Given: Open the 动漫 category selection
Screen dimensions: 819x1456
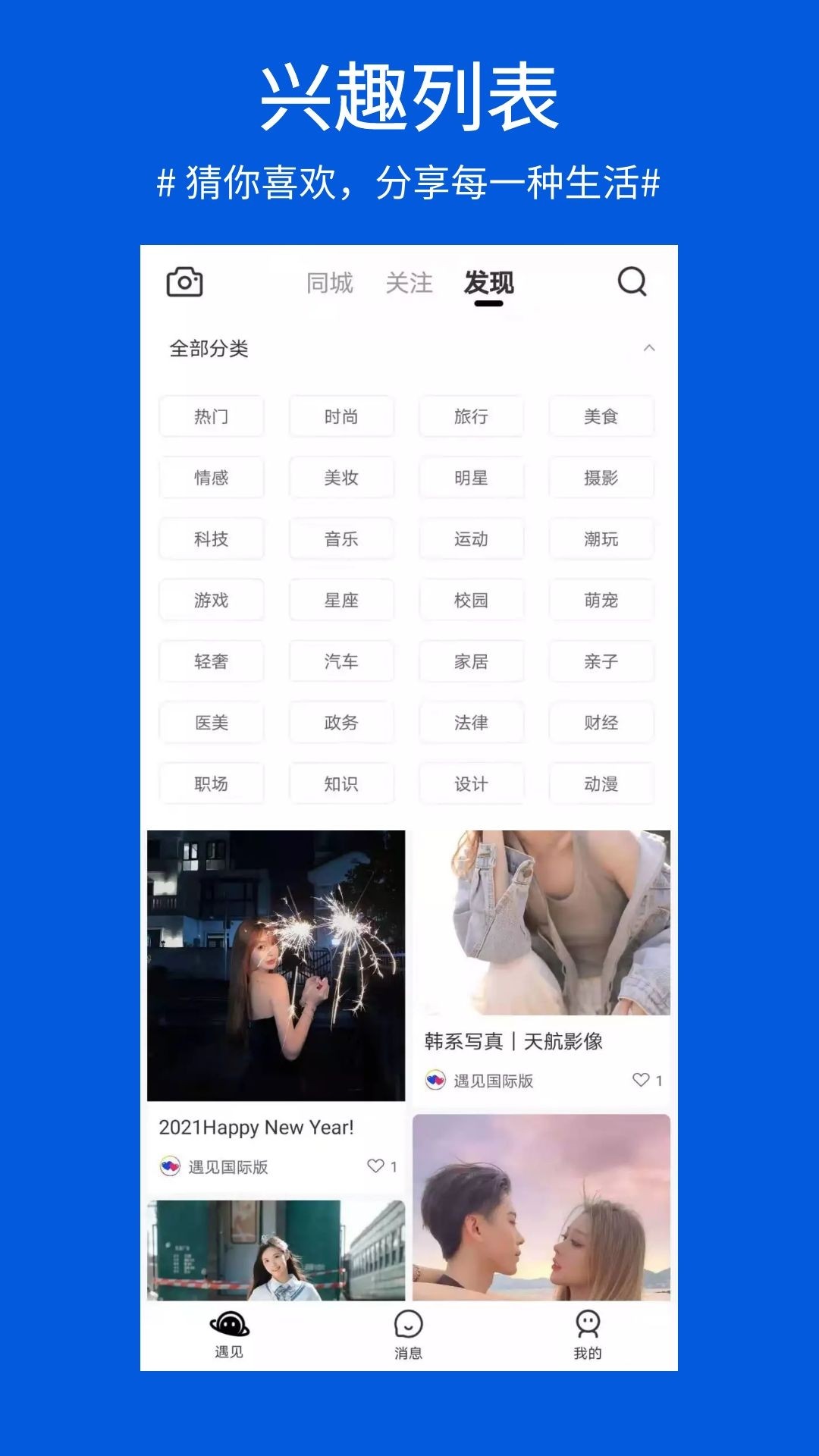Looking at the screenshot, I should (x=601, y=783).
